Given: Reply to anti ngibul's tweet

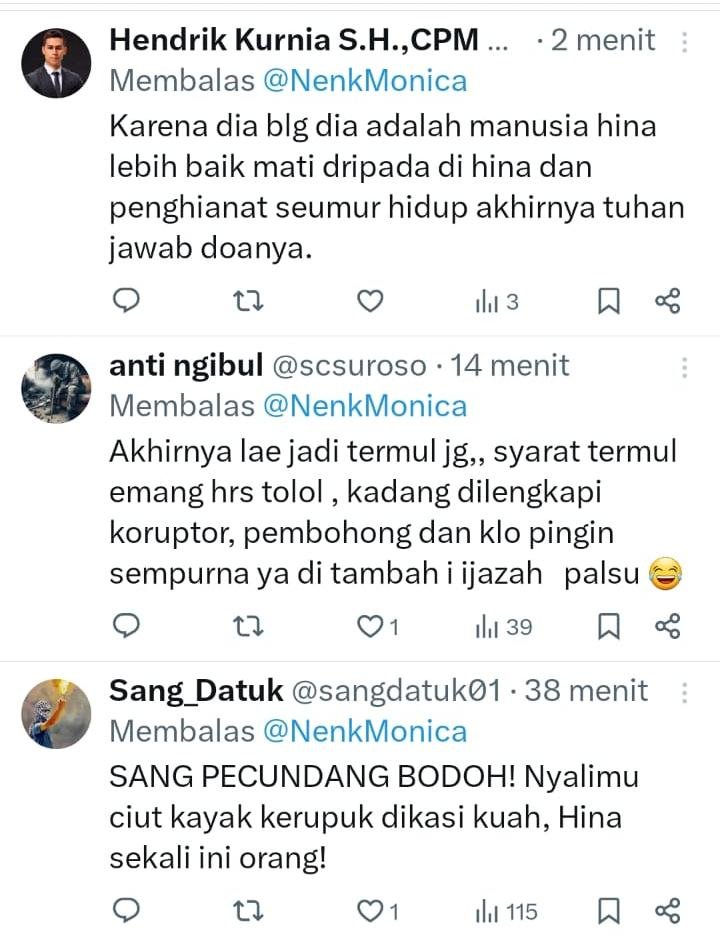Looking at the screenshot, I should (x=125, y=626).
